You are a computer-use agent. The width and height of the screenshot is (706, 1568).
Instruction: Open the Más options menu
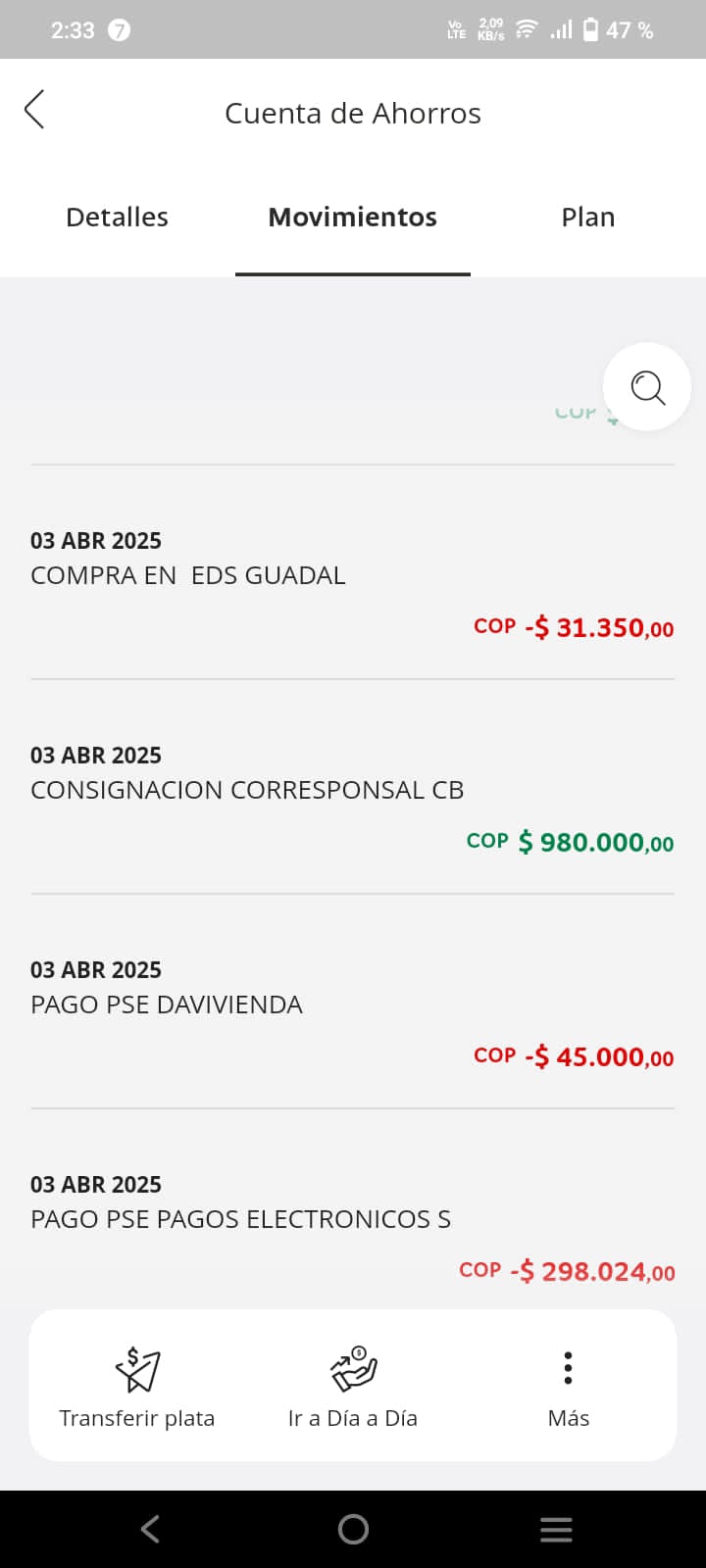pyautogui.click(x=569, y=1386)
